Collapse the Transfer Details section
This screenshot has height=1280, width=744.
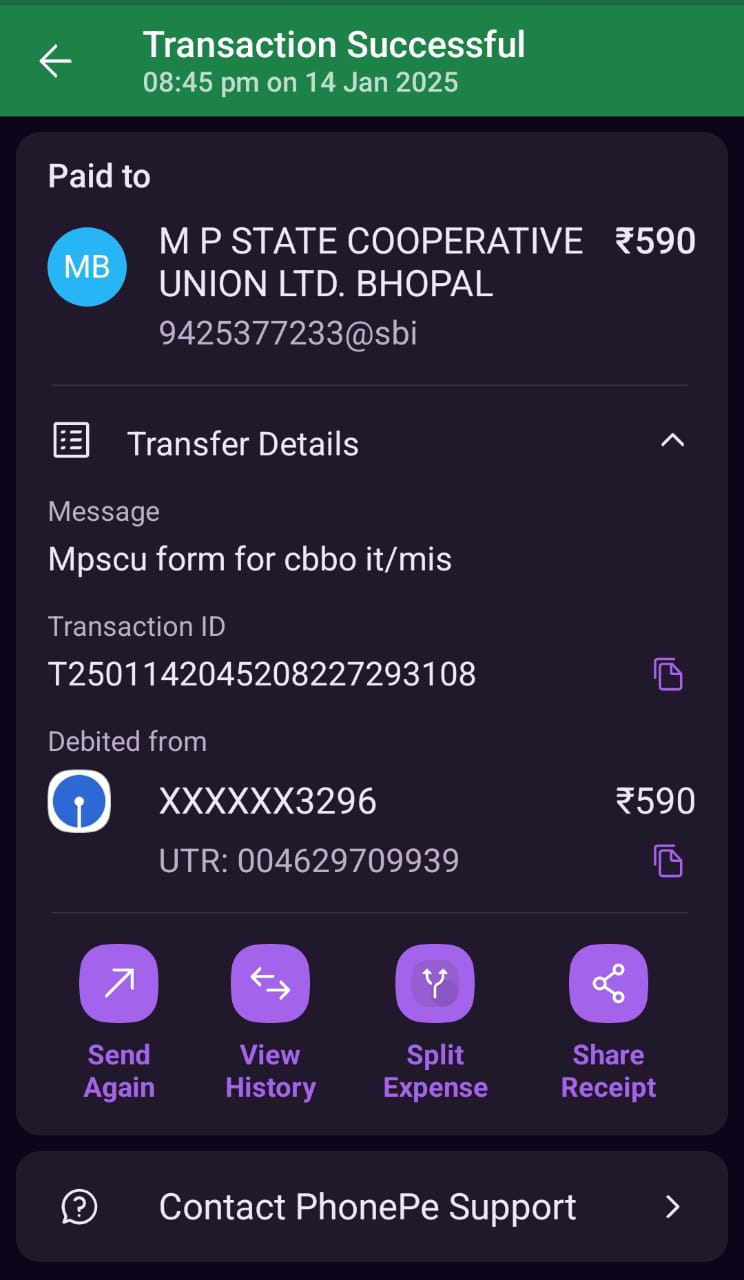click(x=673, y=440)
